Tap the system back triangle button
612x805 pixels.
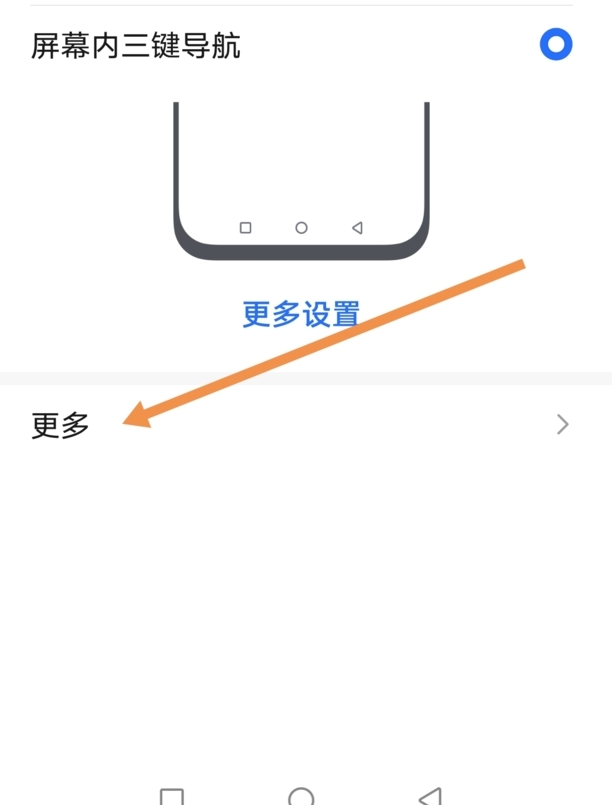430,796
